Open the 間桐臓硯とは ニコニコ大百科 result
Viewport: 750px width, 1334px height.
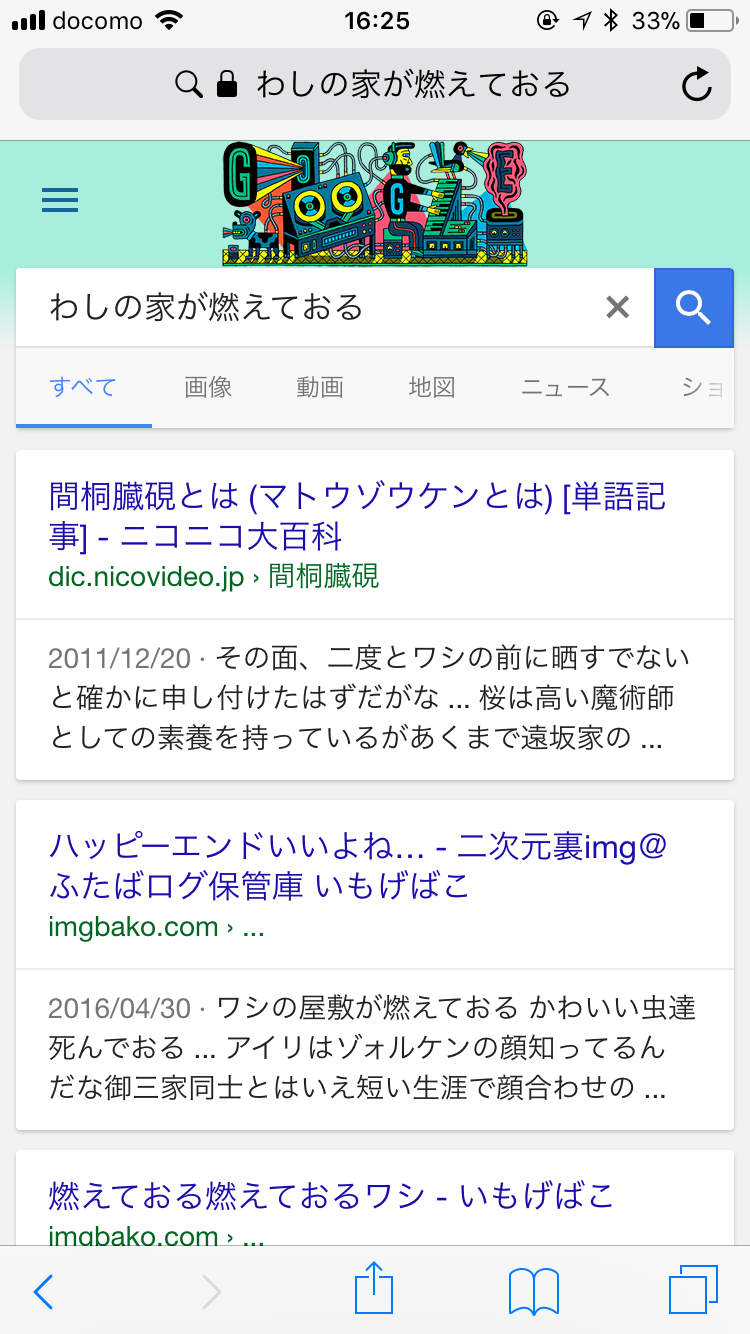click(x=357, y=516)
